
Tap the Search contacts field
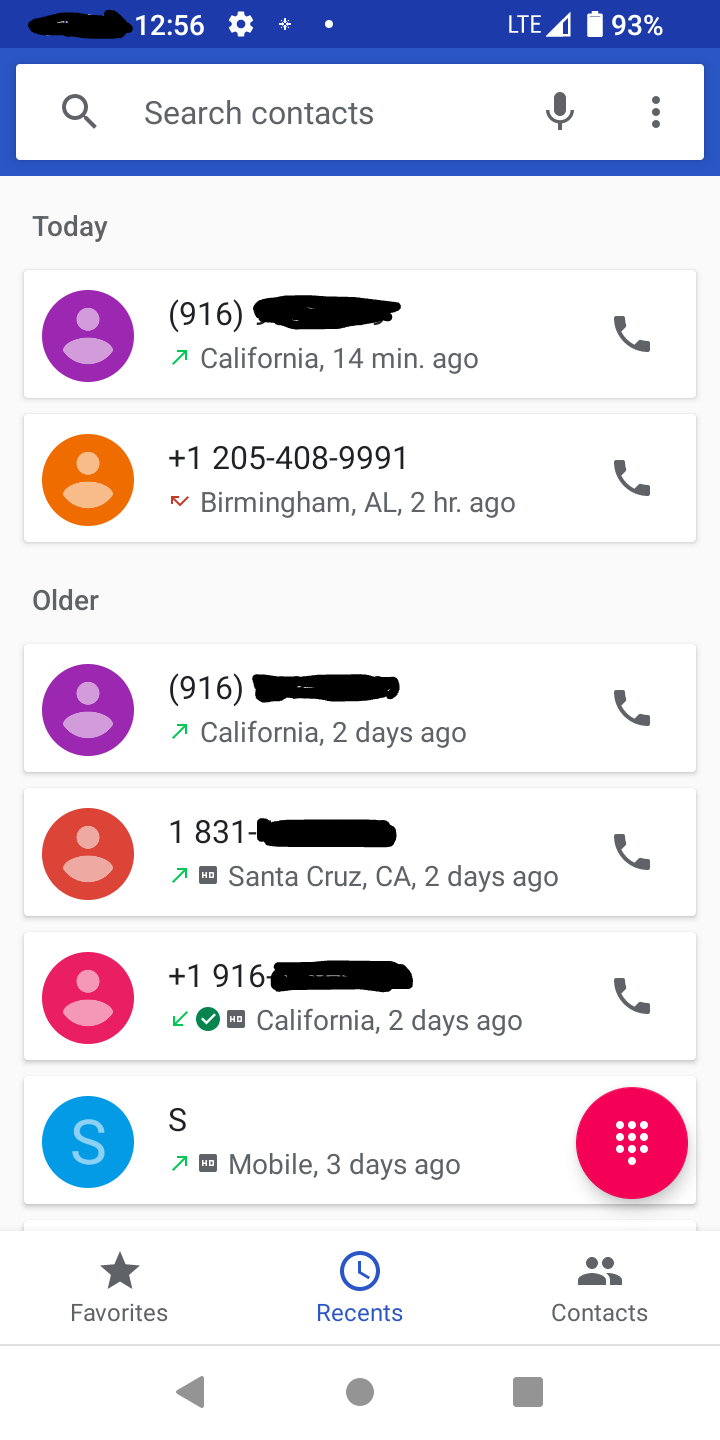point(300,113)
